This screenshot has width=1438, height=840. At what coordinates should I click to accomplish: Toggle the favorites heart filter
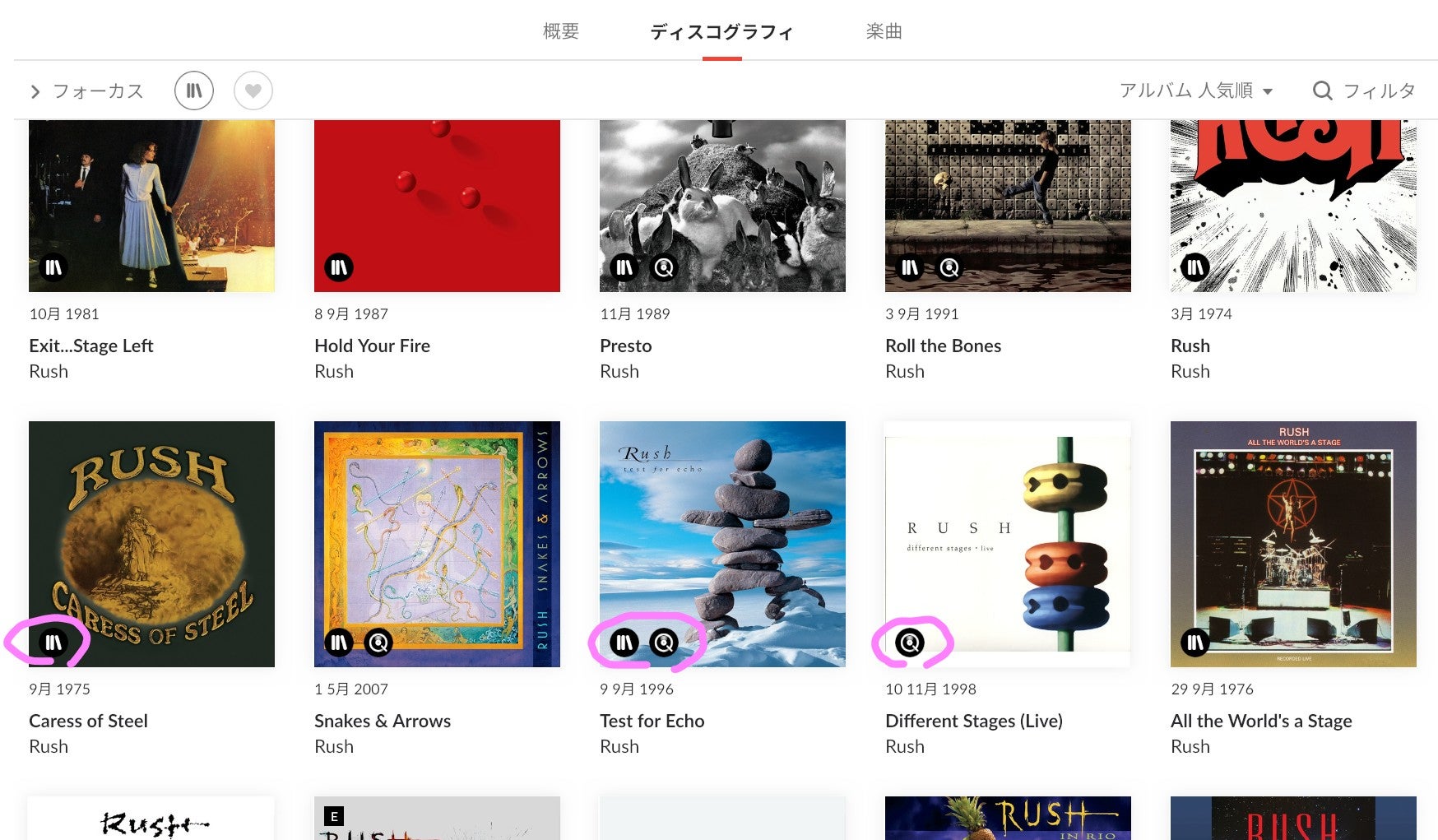click(253, 90)
